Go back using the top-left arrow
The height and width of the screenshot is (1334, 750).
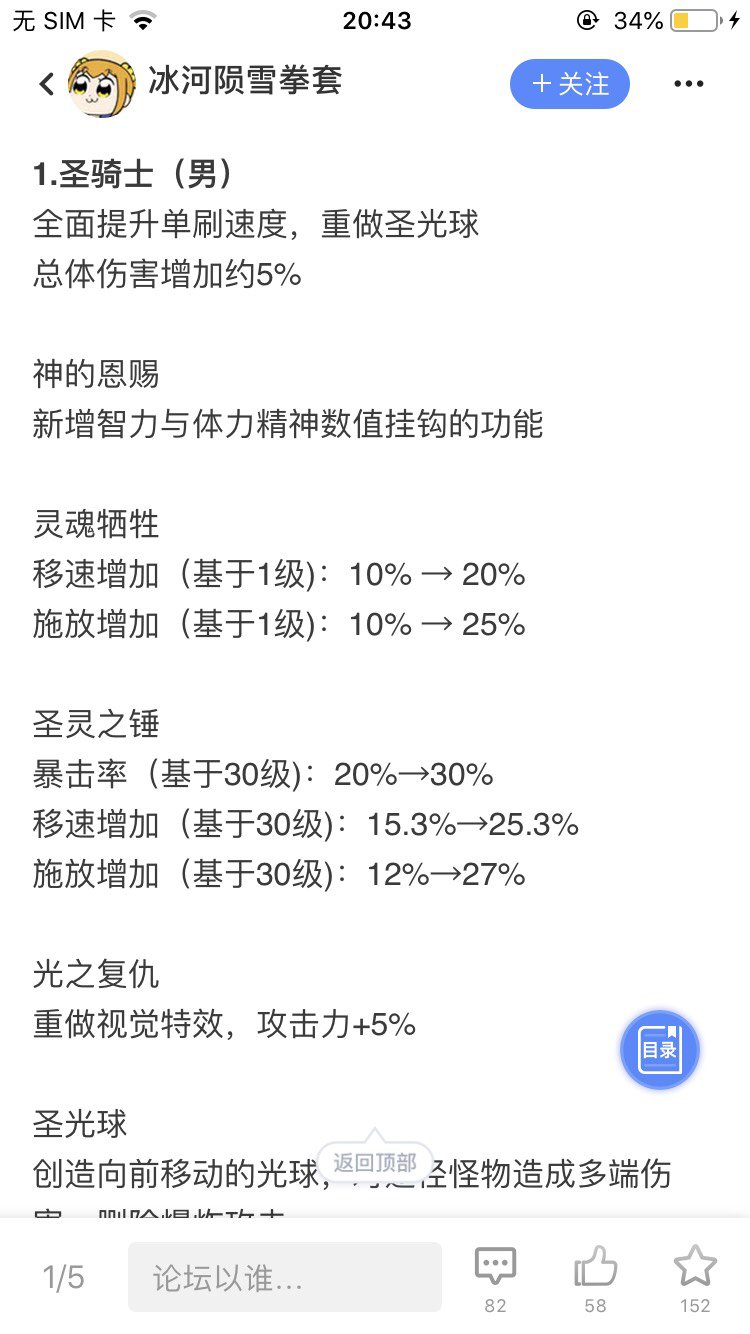pyautogui.click(x=47, y=84)
